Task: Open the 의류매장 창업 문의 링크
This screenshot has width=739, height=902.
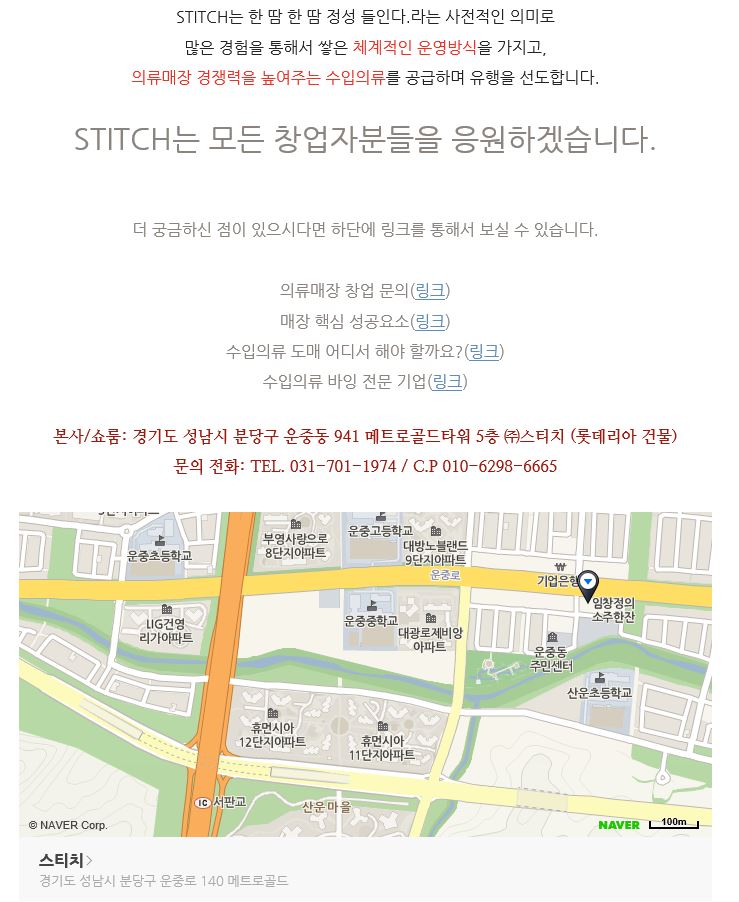Action: (430, 291)
